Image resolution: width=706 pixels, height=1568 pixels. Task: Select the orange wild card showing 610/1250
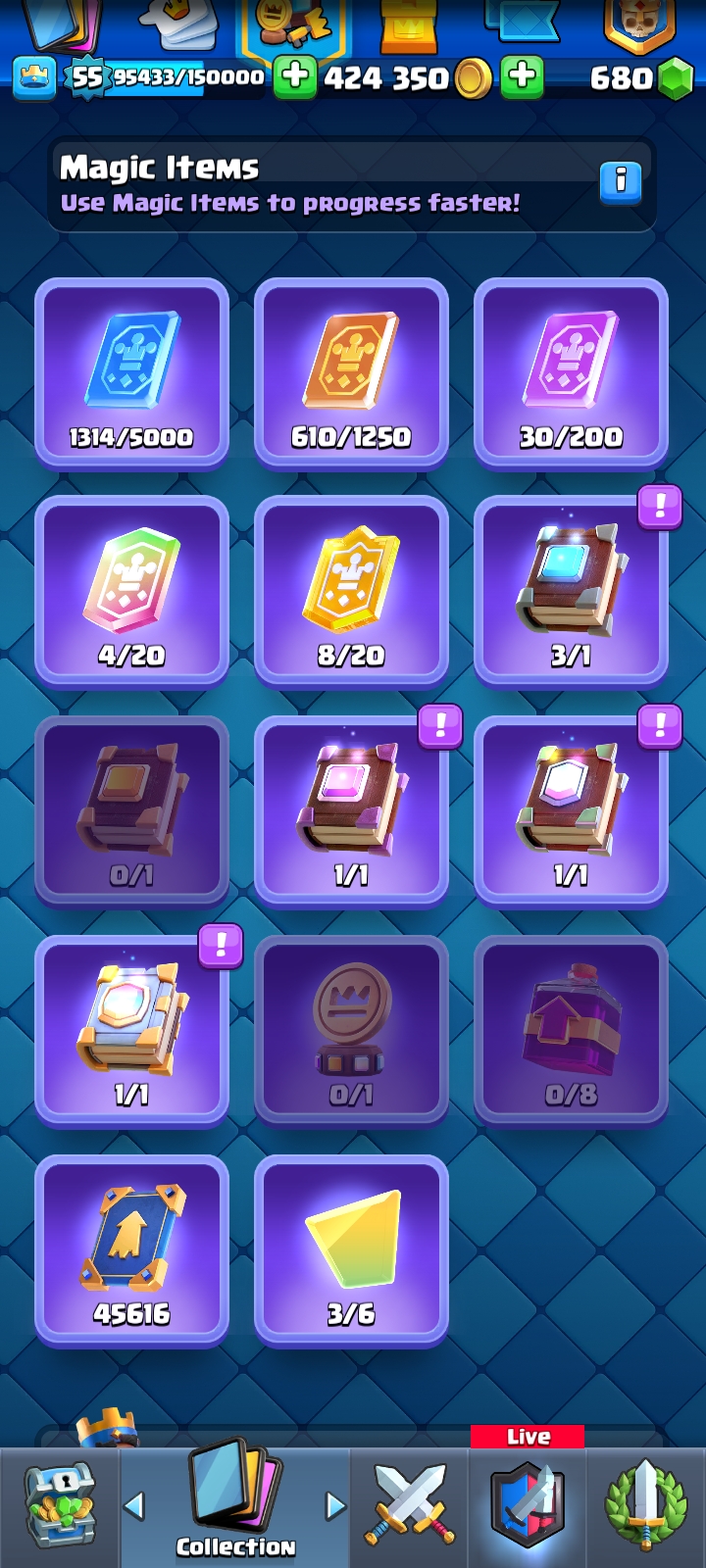coord(351,374)
